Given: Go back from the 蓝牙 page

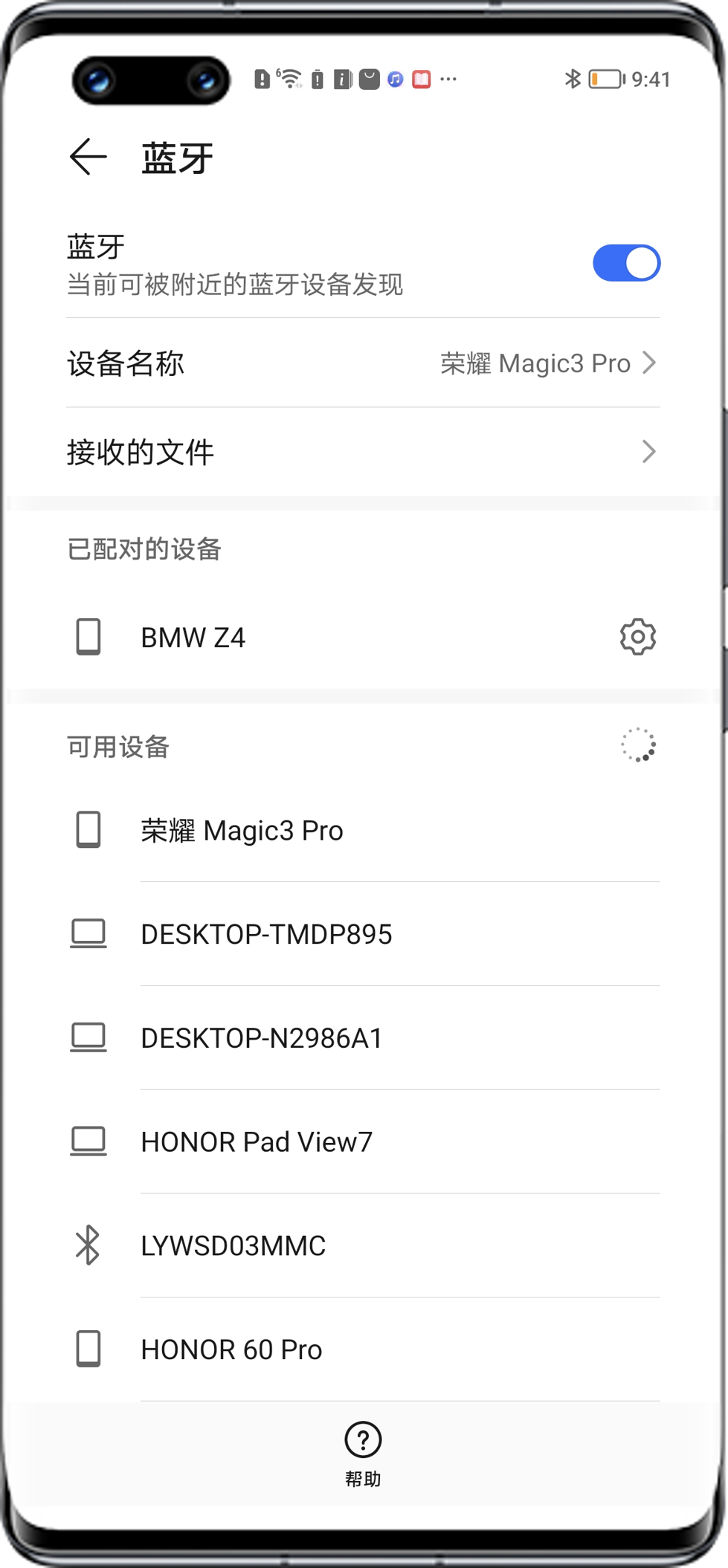Looking at the screenshot, I should pyautogui.click(x=88, y=157).
